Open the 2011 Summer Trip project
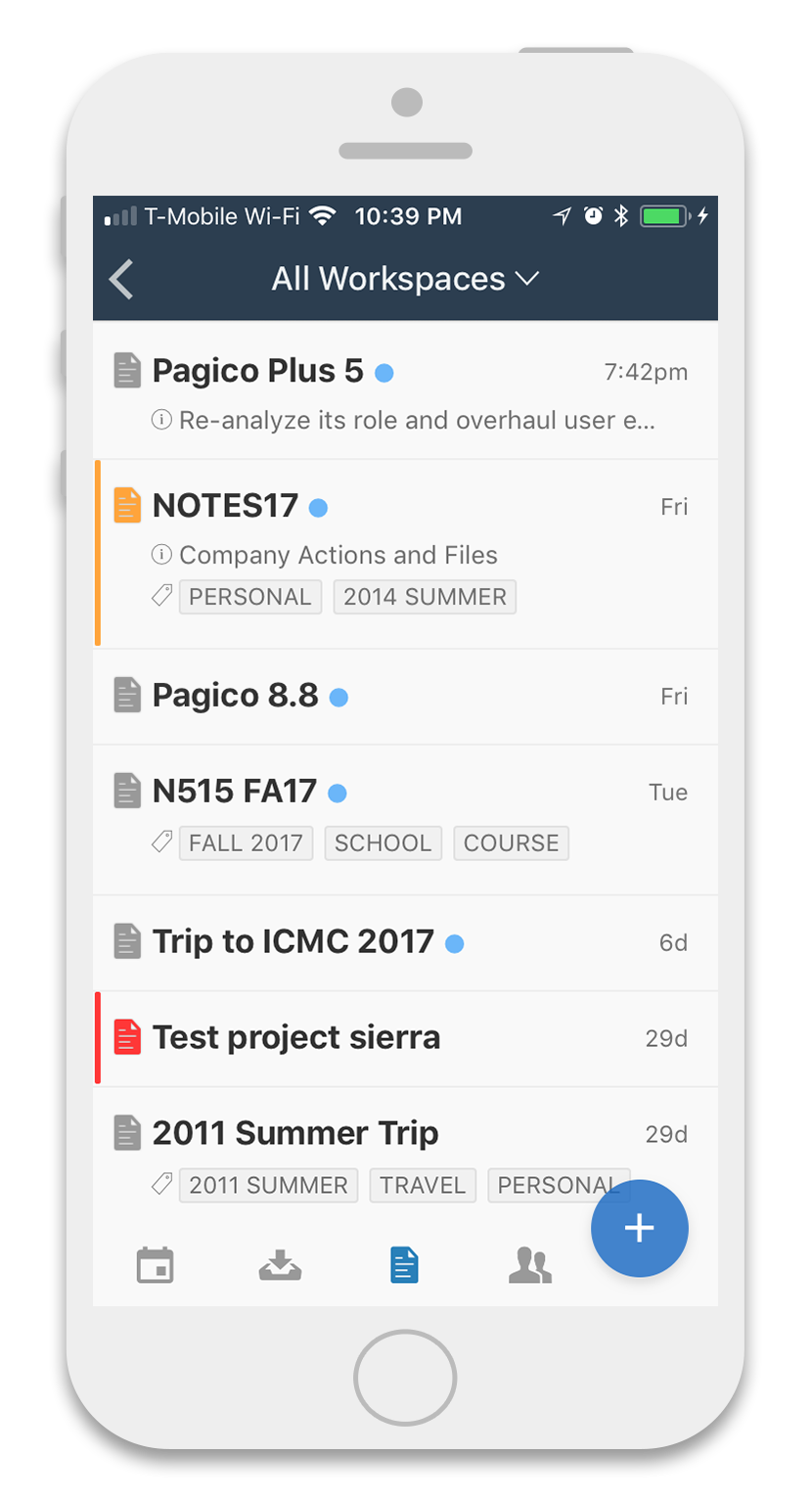The height and width of the screenshot is (1500, 812). (x=405, y=1155)
